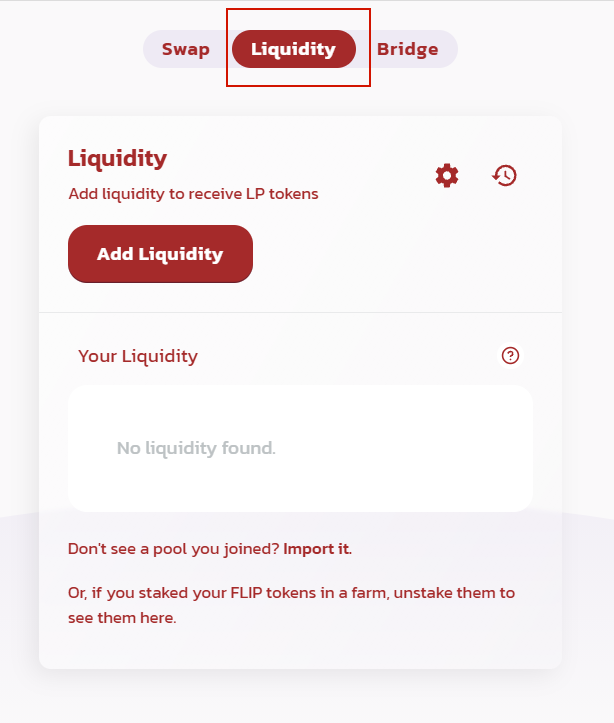Viewport: 614px width, 723px height.
Task: Switch to the Swap tab
Action: 186,49
